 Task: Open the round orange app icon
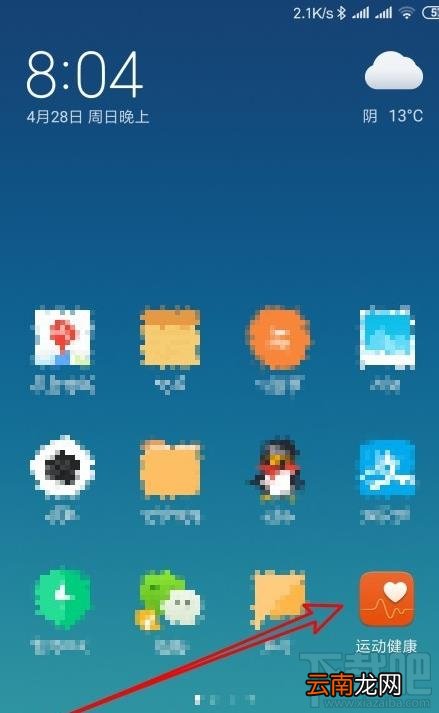pos(278,337)
